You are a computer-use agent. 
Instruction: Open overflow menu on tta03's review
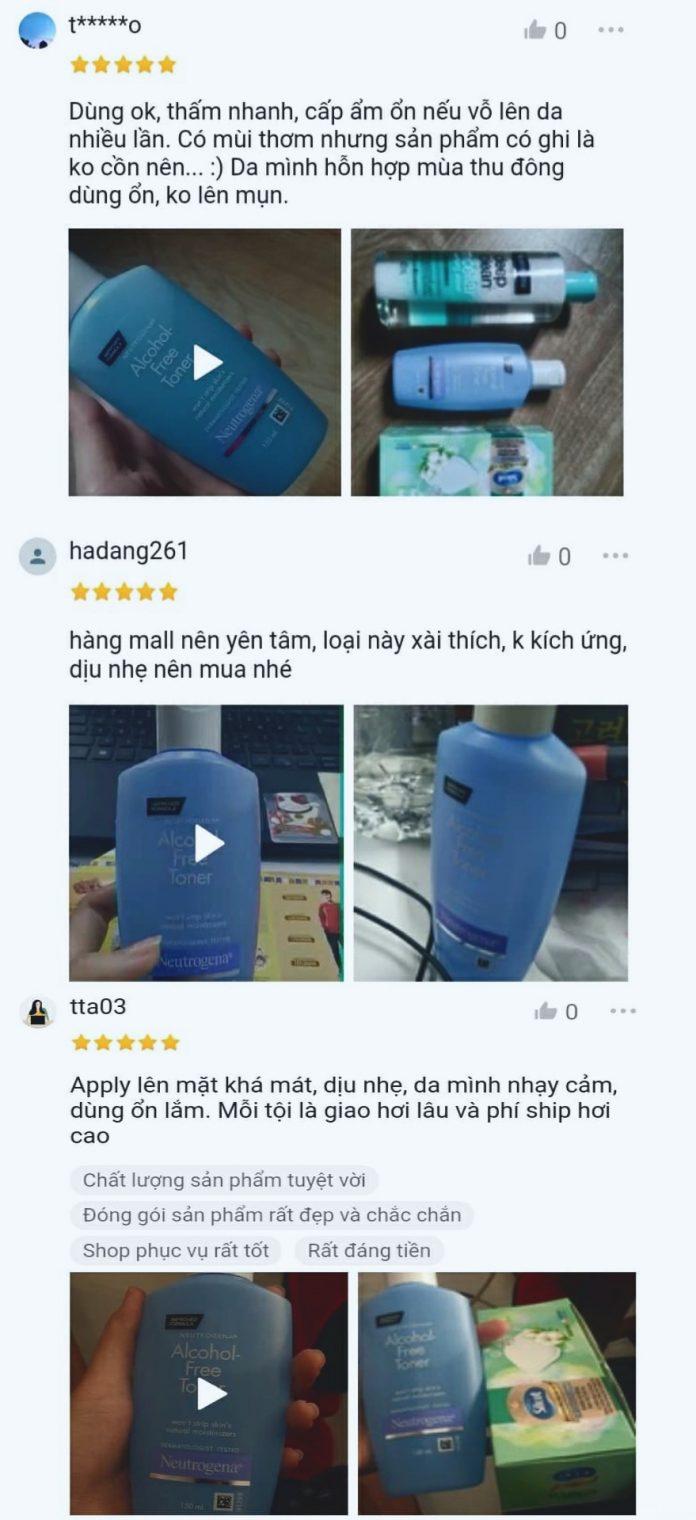[x=622, y=1011]
